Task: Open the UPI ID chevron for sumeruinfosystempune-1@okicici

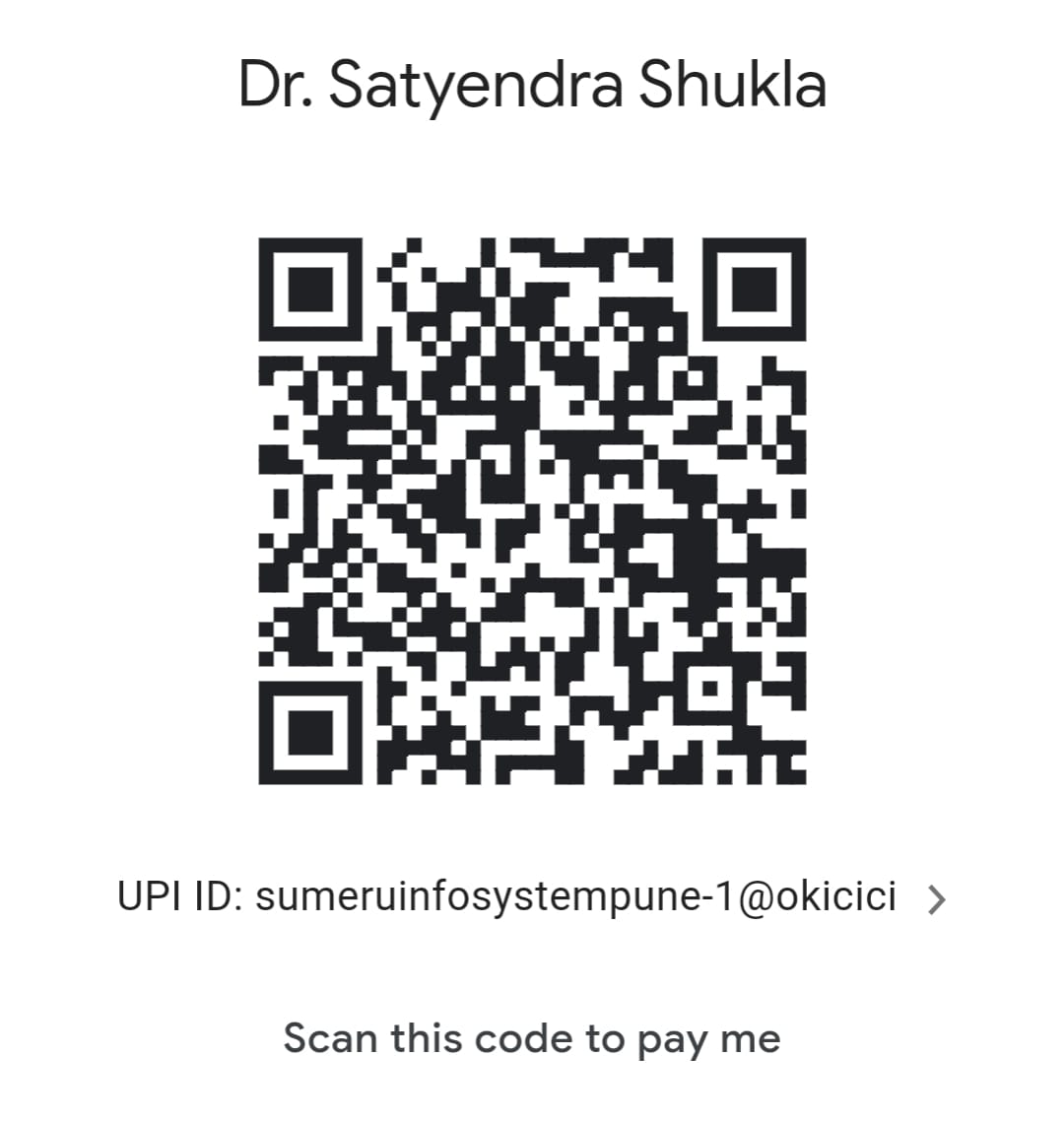Action: pos(936,899)
